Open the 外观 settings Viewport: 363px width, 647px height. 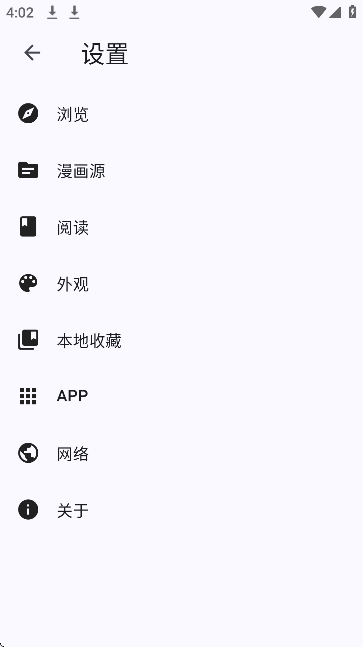[x=182, y=283]
